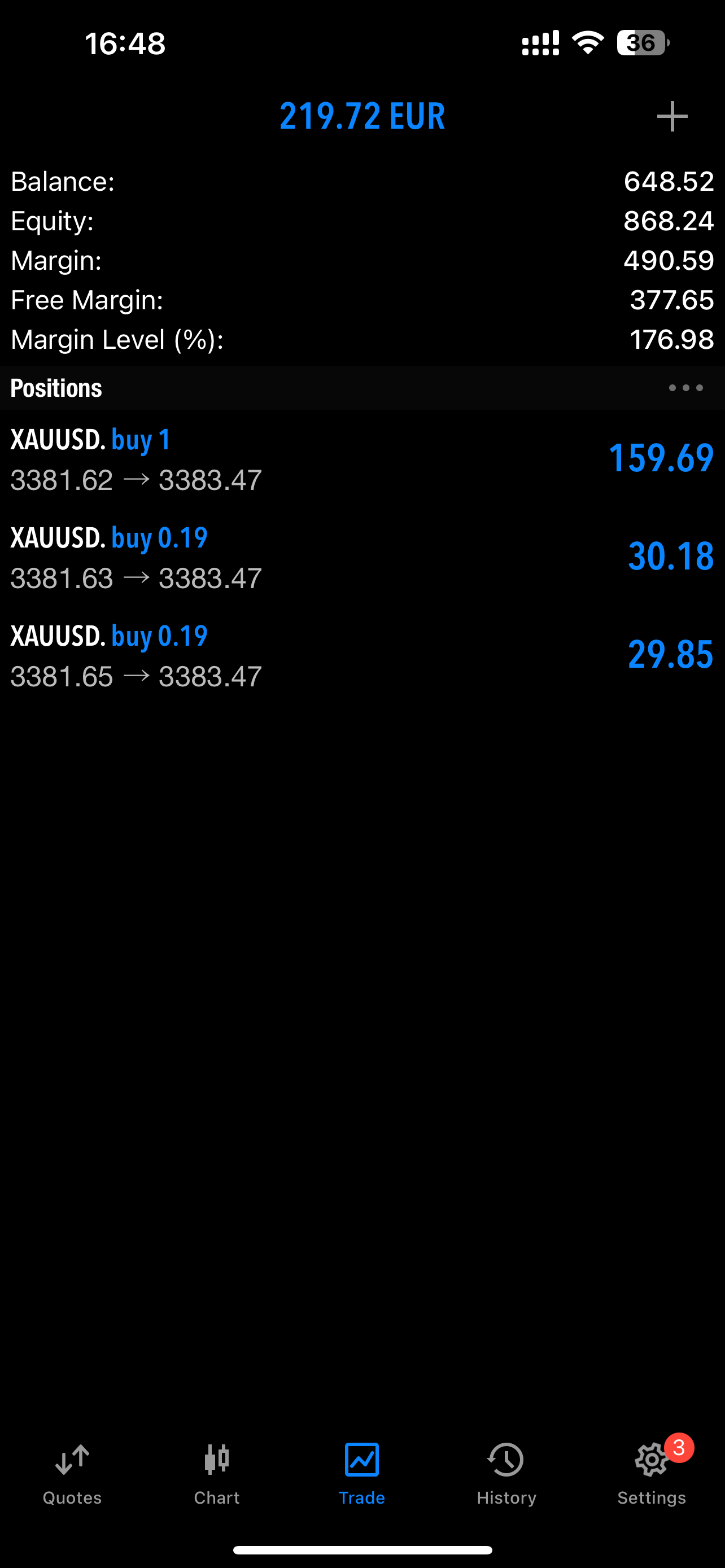Image resolution: width=725 pixels, height=1568 pixels.
Task: Tap the plus icon to open new order
Action: point(671,116)
